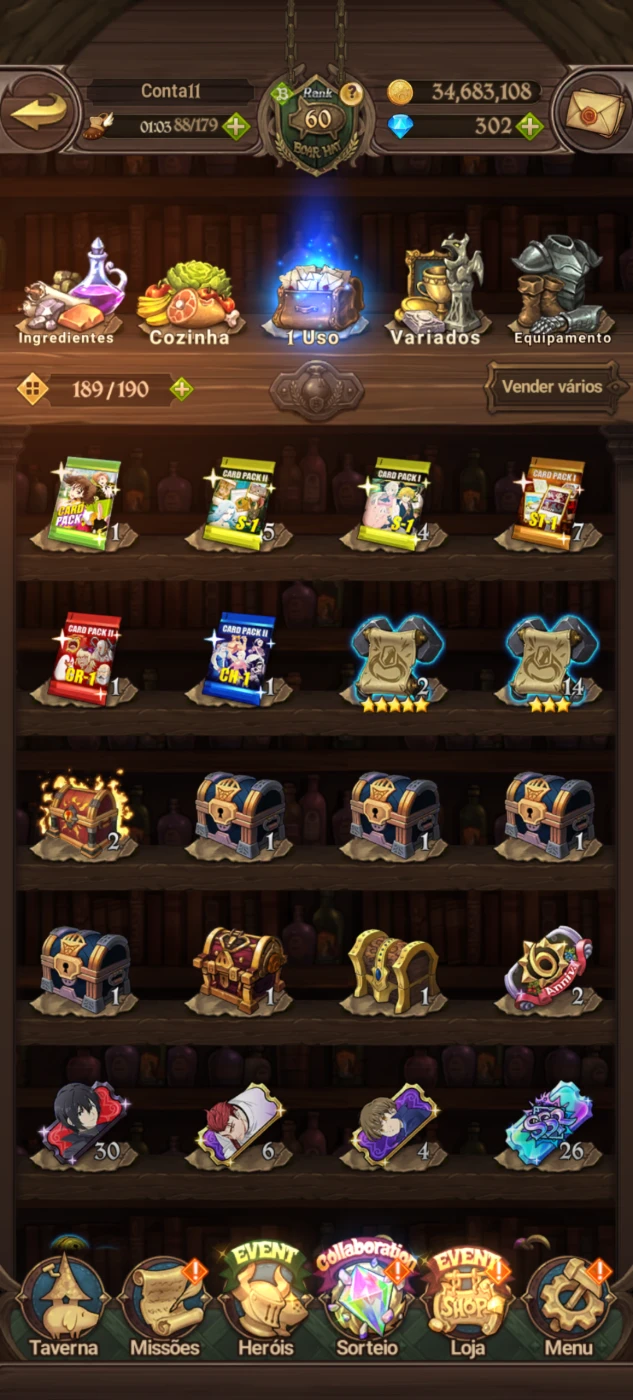
Task: Open the Menu gear tab
Action: (569, 1308)
